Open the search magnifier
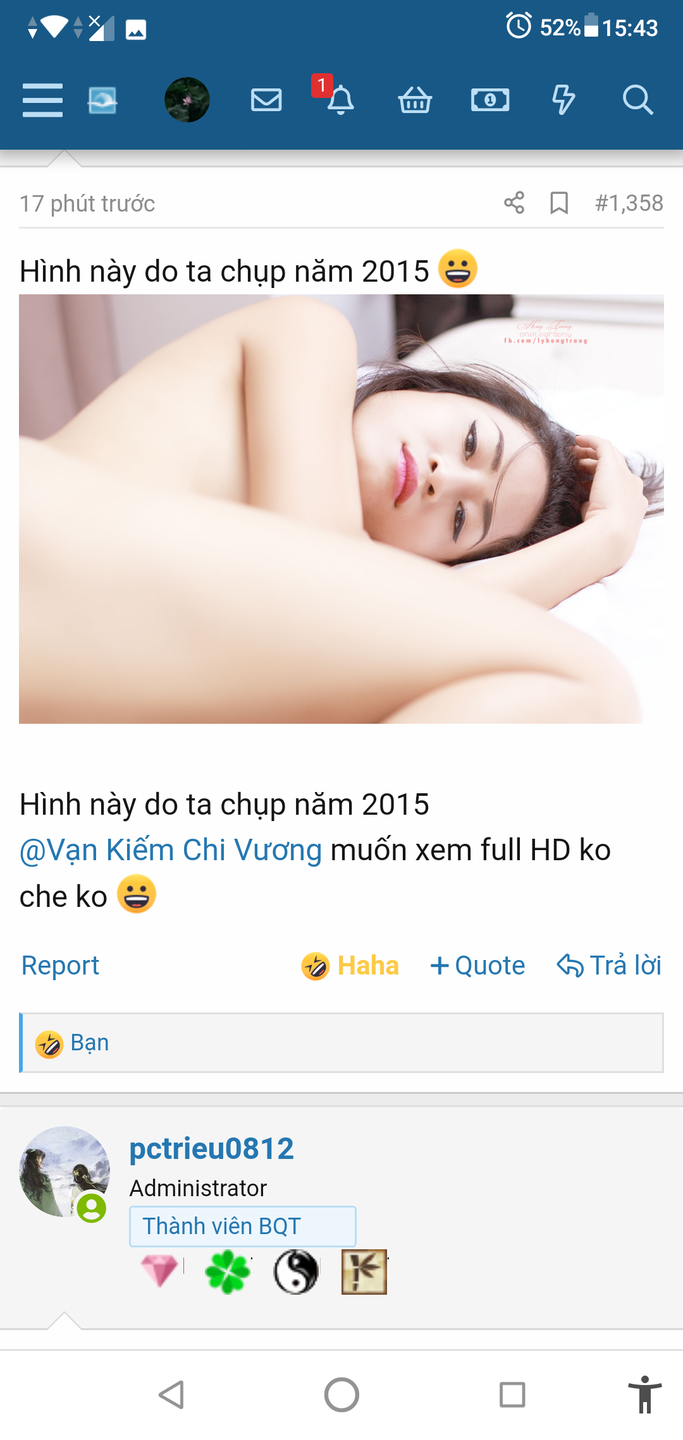The width and height of the screenshot is (683, 1440). [637, 100]
